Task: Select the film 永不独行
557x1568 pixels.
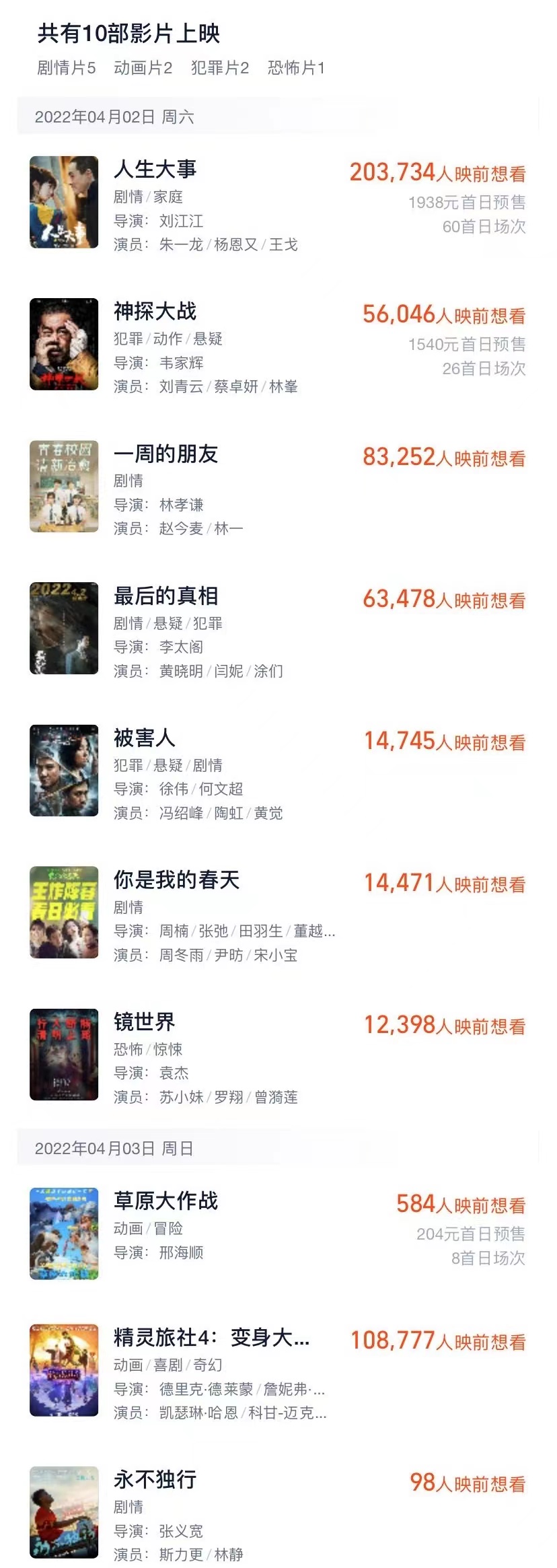Action: pos(155,1480)
